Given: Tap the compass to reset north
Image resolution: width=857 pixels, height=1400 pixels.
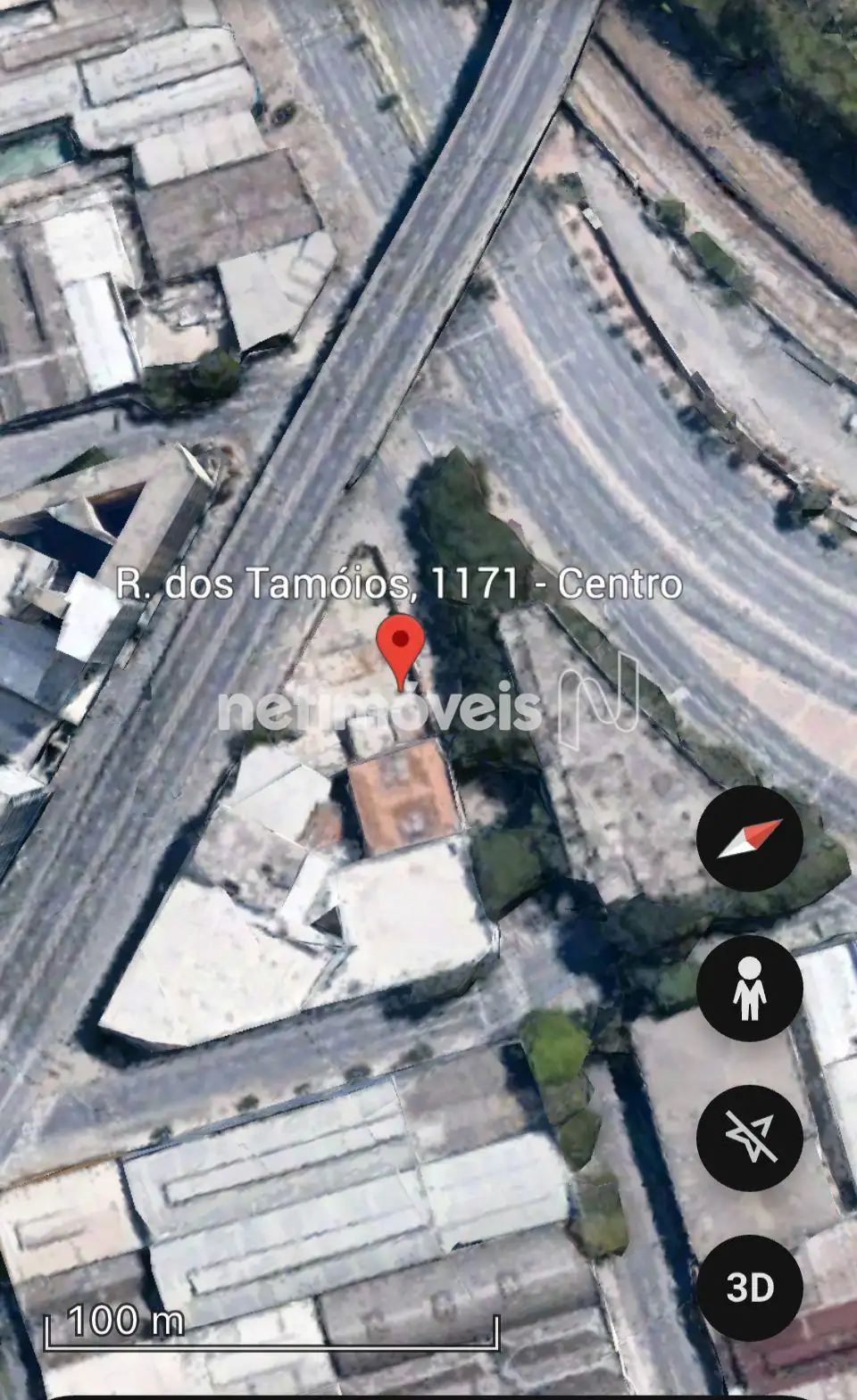Looking at the screenshot, I should click(x=749, y=839).
